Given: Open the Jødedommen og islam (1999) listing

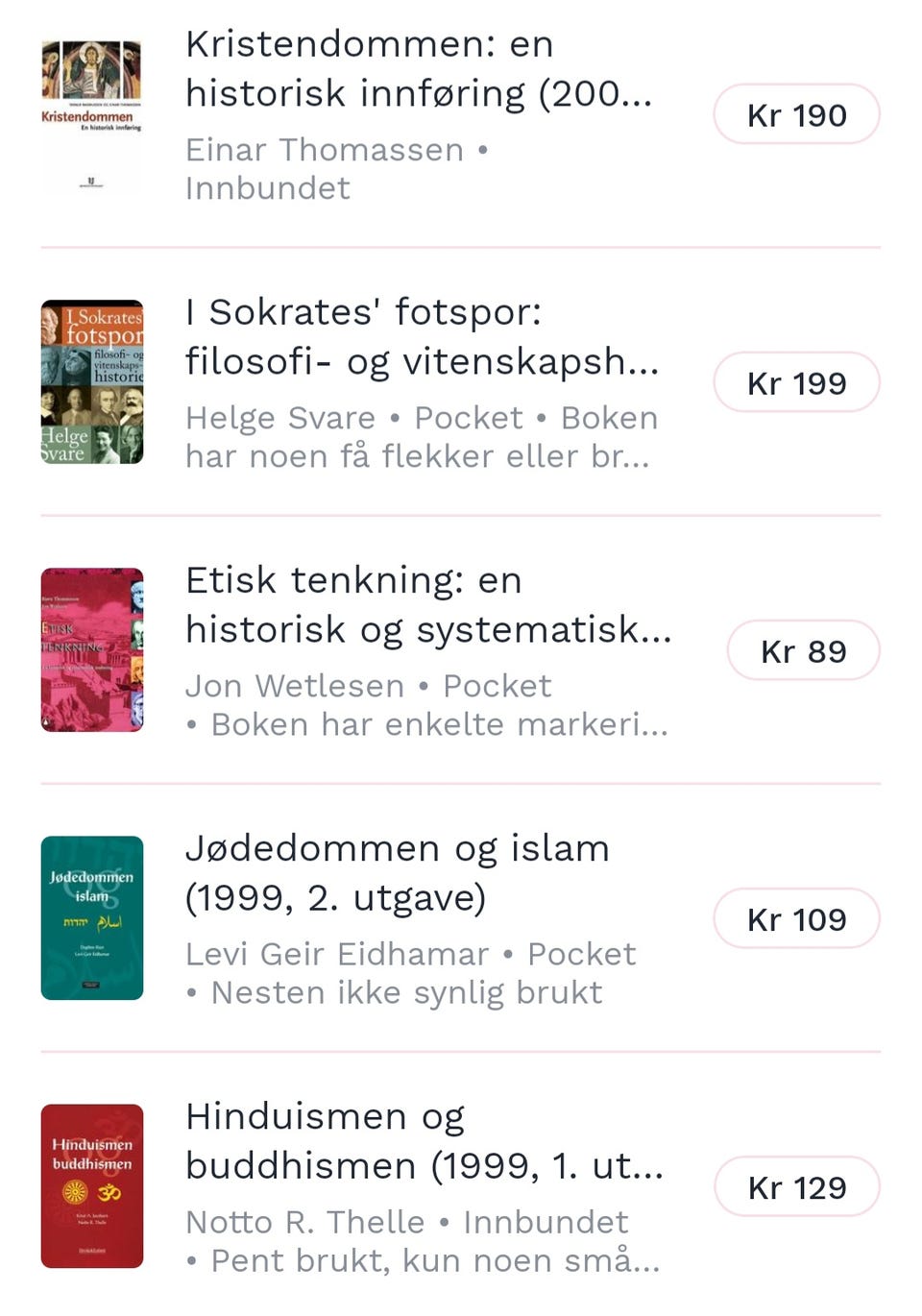Looking at the screenshot, I should tap(399, 872).
